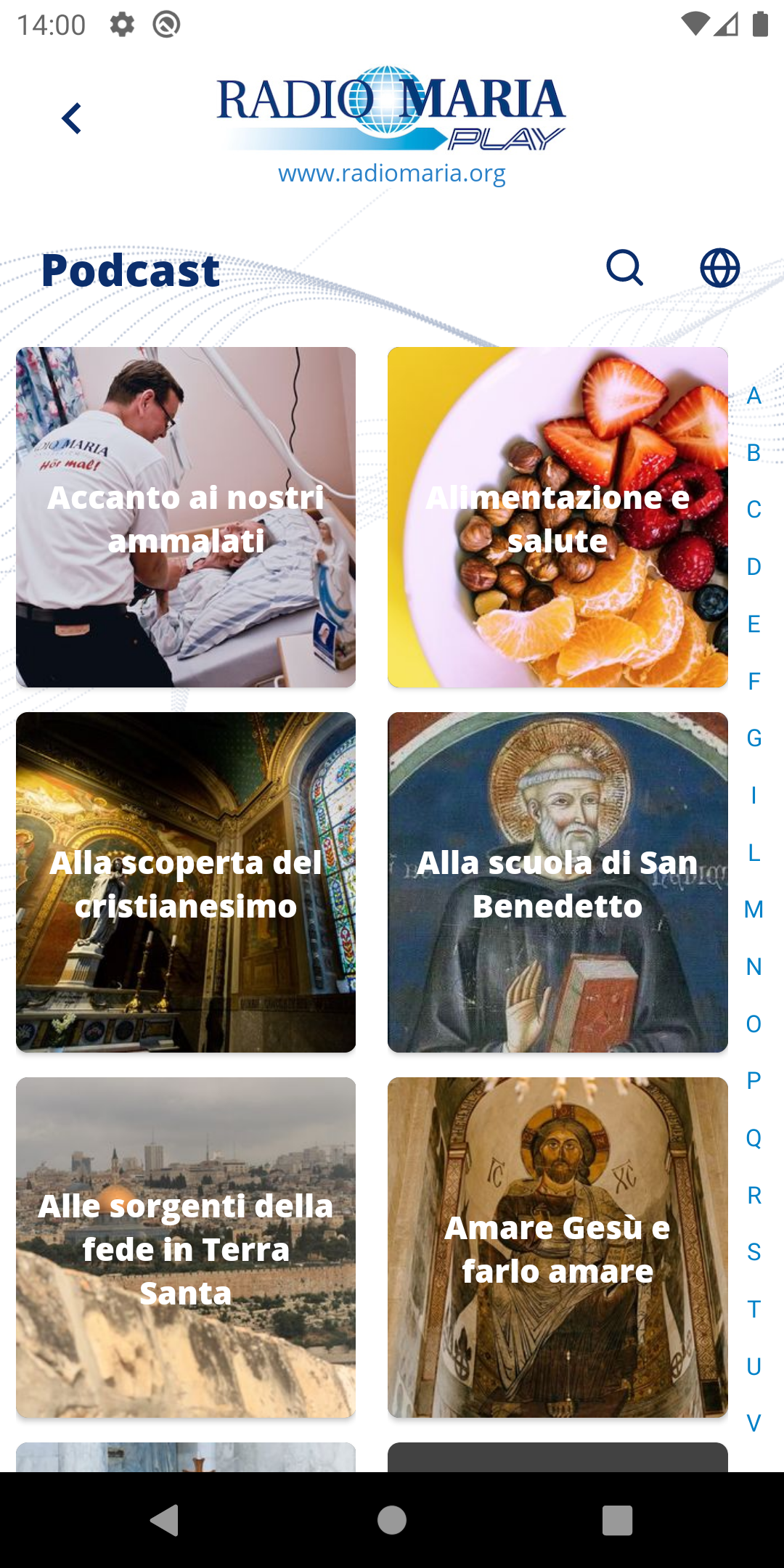Select letter V in the alphabet index
The width and height of the screenshot is (784, 1568).
[x=754, y=1424]
